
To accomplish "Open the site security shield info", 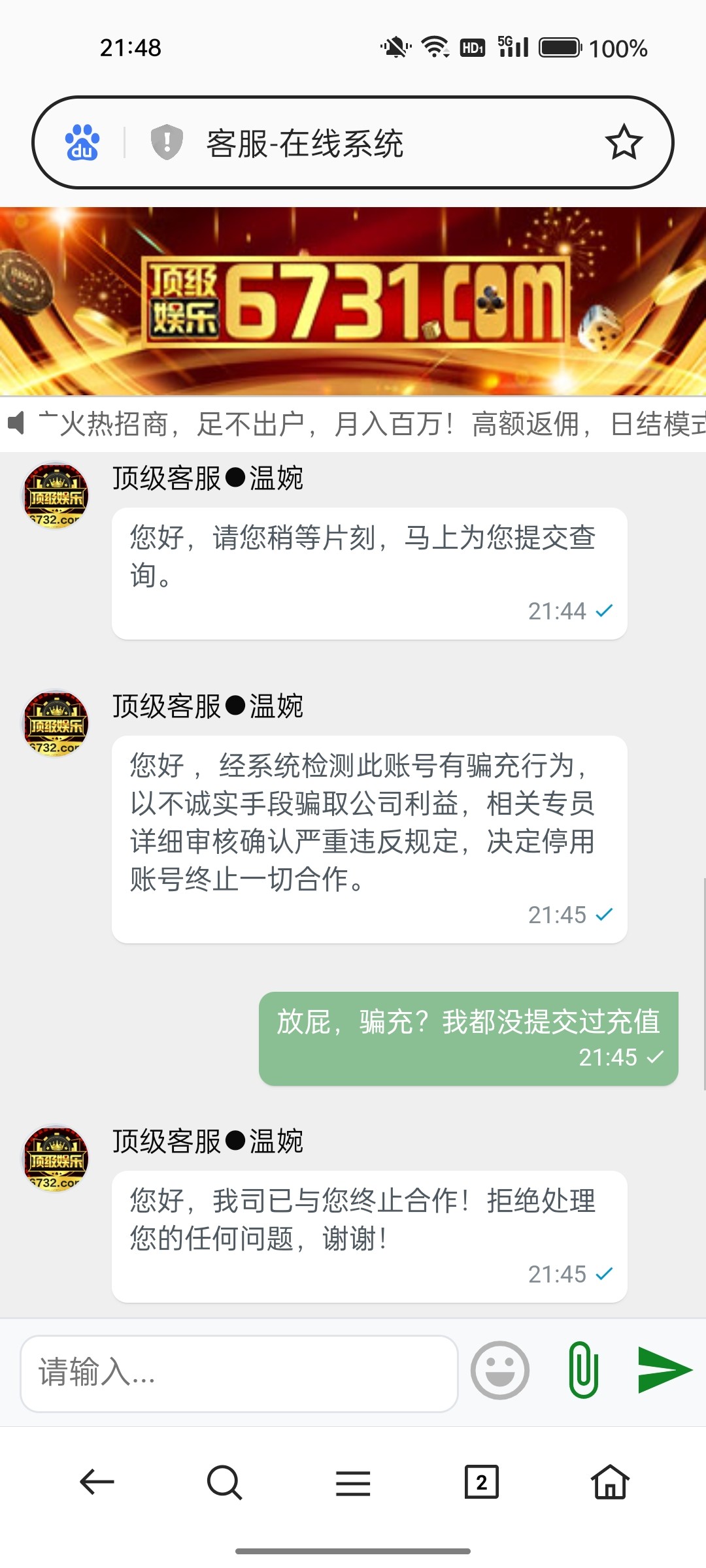I will [x=167, y=142].
